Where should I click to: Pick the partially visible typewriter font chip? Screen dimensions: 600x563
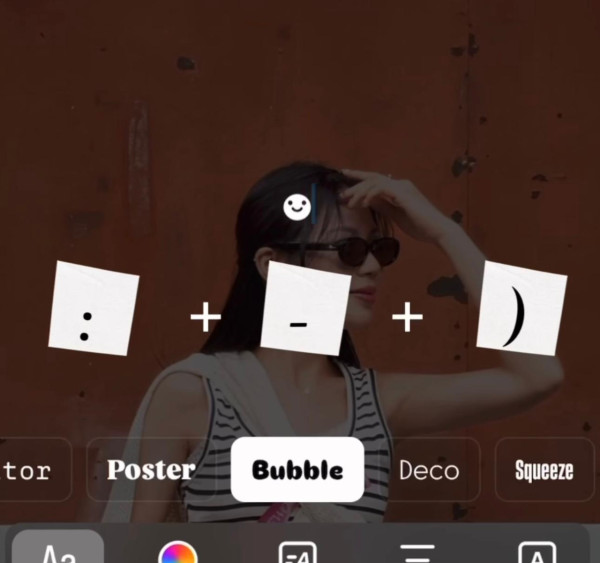30,469
